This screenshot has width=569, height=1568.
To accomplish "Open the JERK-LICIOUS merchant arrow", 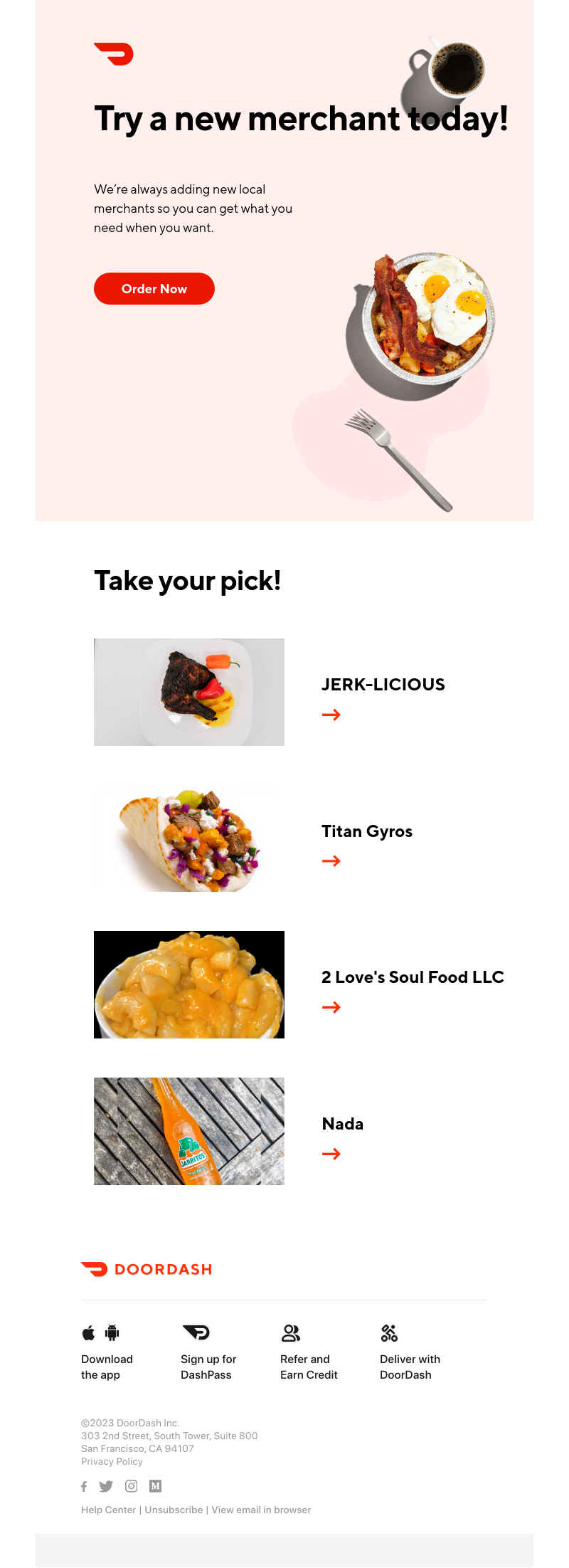I will point(331,715).
